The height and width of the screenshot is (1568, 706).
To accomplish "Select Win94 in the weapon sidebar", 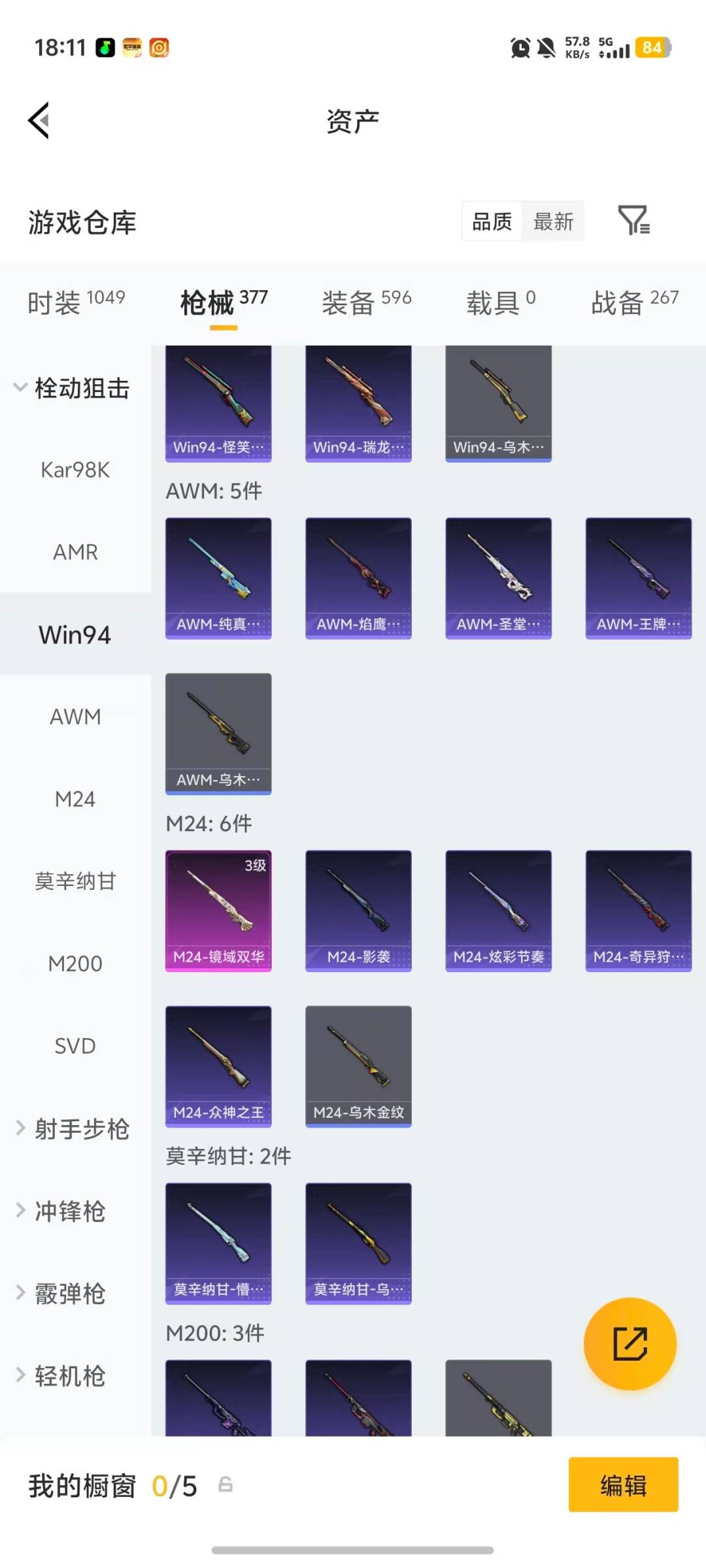I will tap(74, 634).
